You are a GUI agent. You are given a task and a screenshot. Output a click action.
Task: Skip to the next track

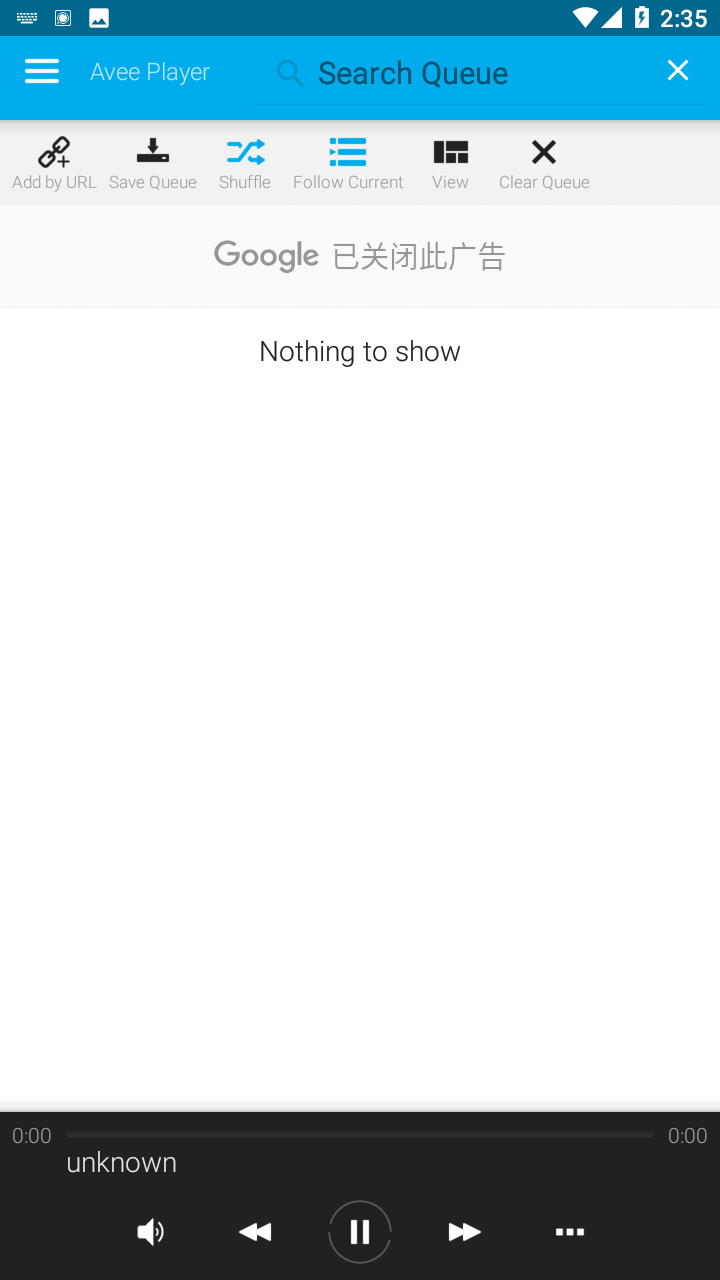[464, 1232]
